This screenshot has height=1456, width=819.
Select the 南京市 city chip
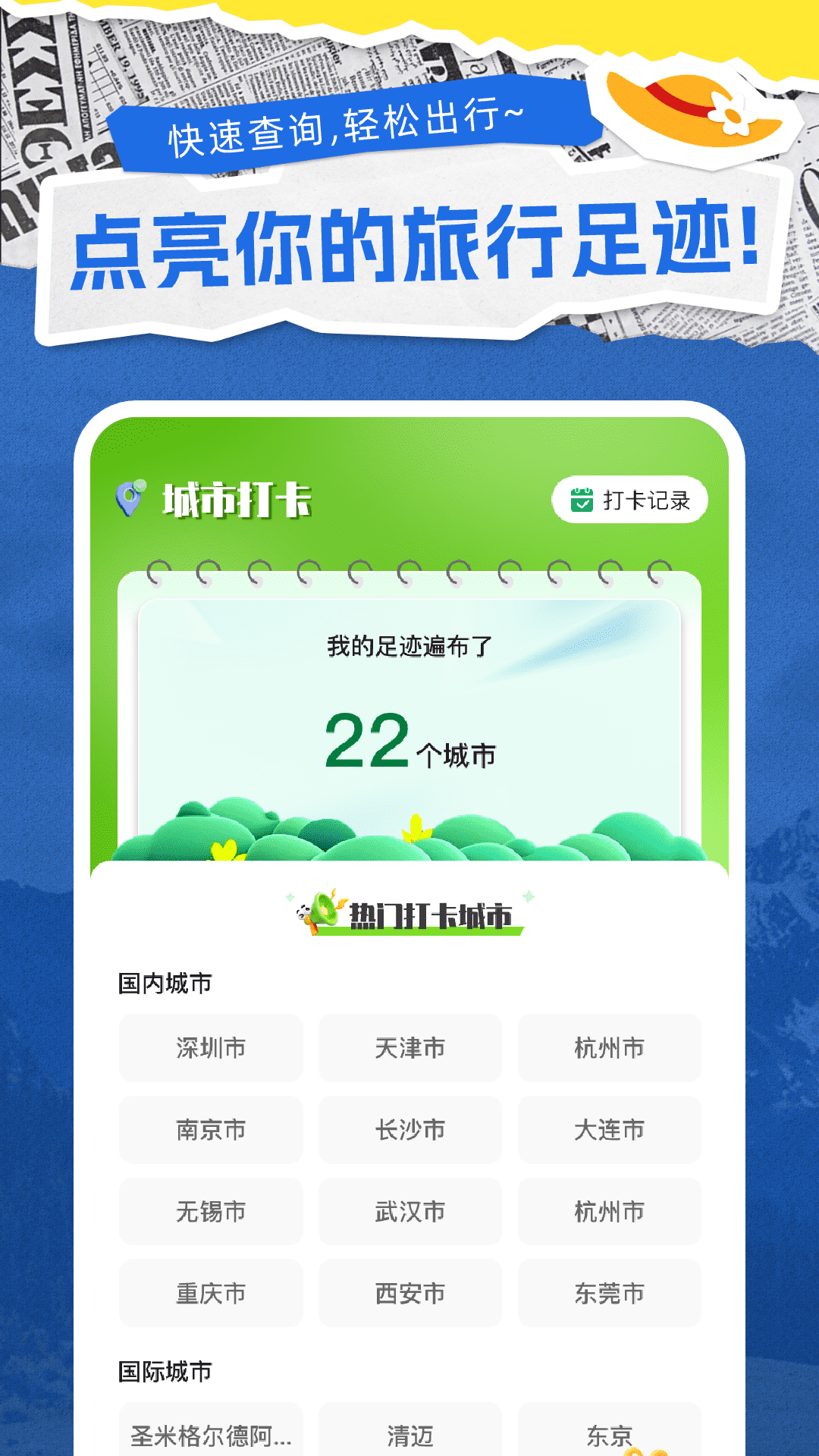tap(210, 1131)
